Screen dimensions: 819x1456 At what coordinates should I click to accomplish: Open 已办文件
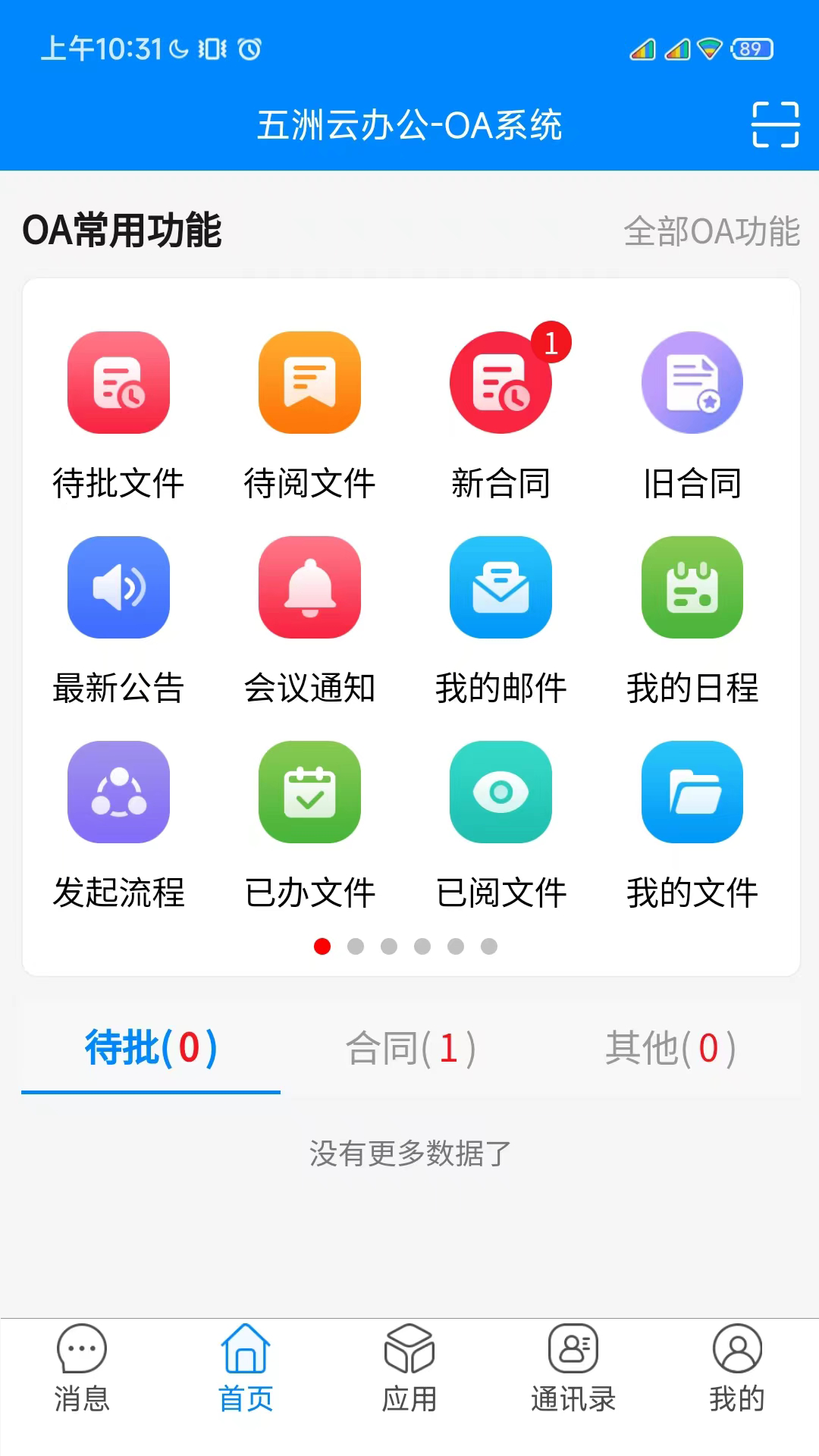309,792
